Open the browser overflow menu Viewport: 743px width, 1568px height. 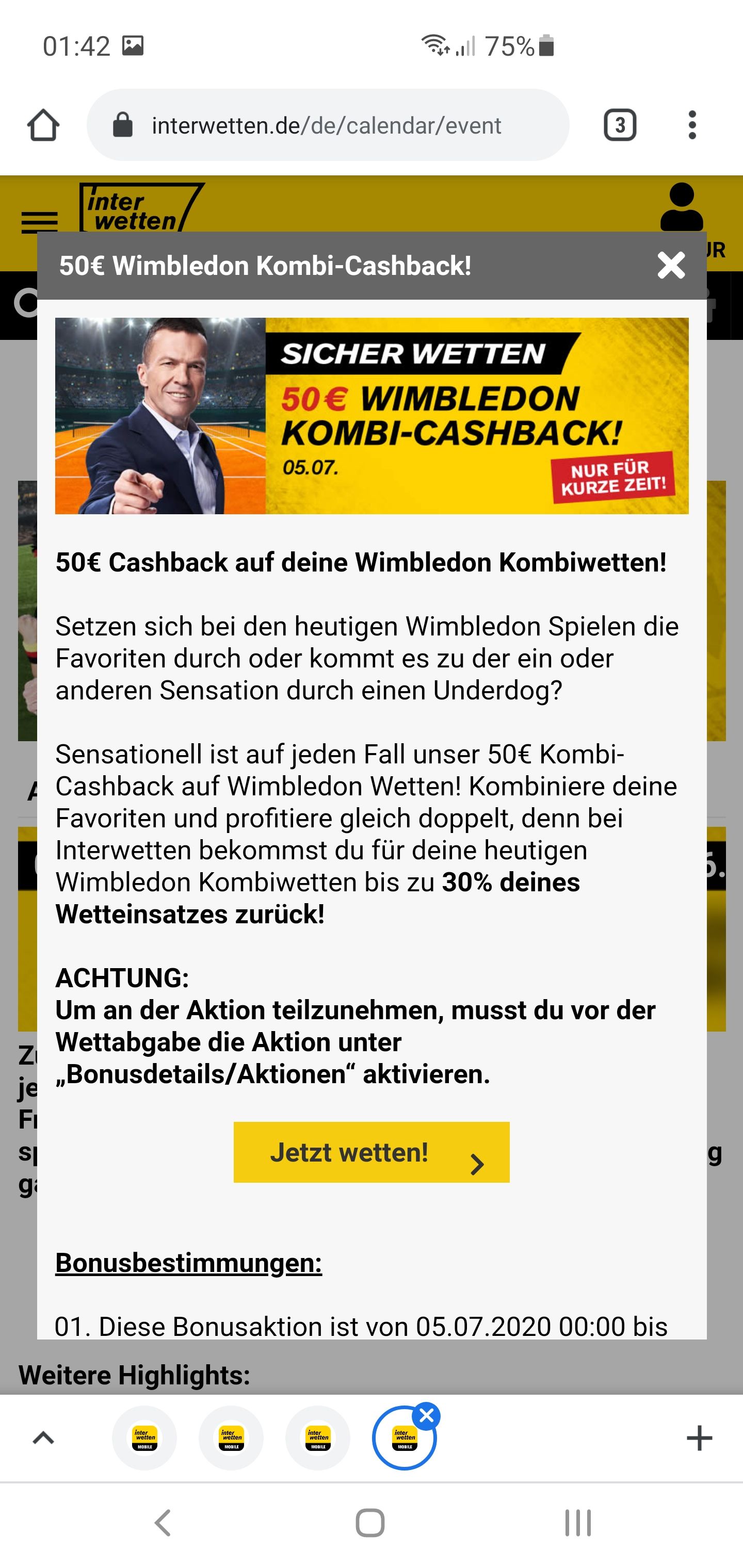692,125
